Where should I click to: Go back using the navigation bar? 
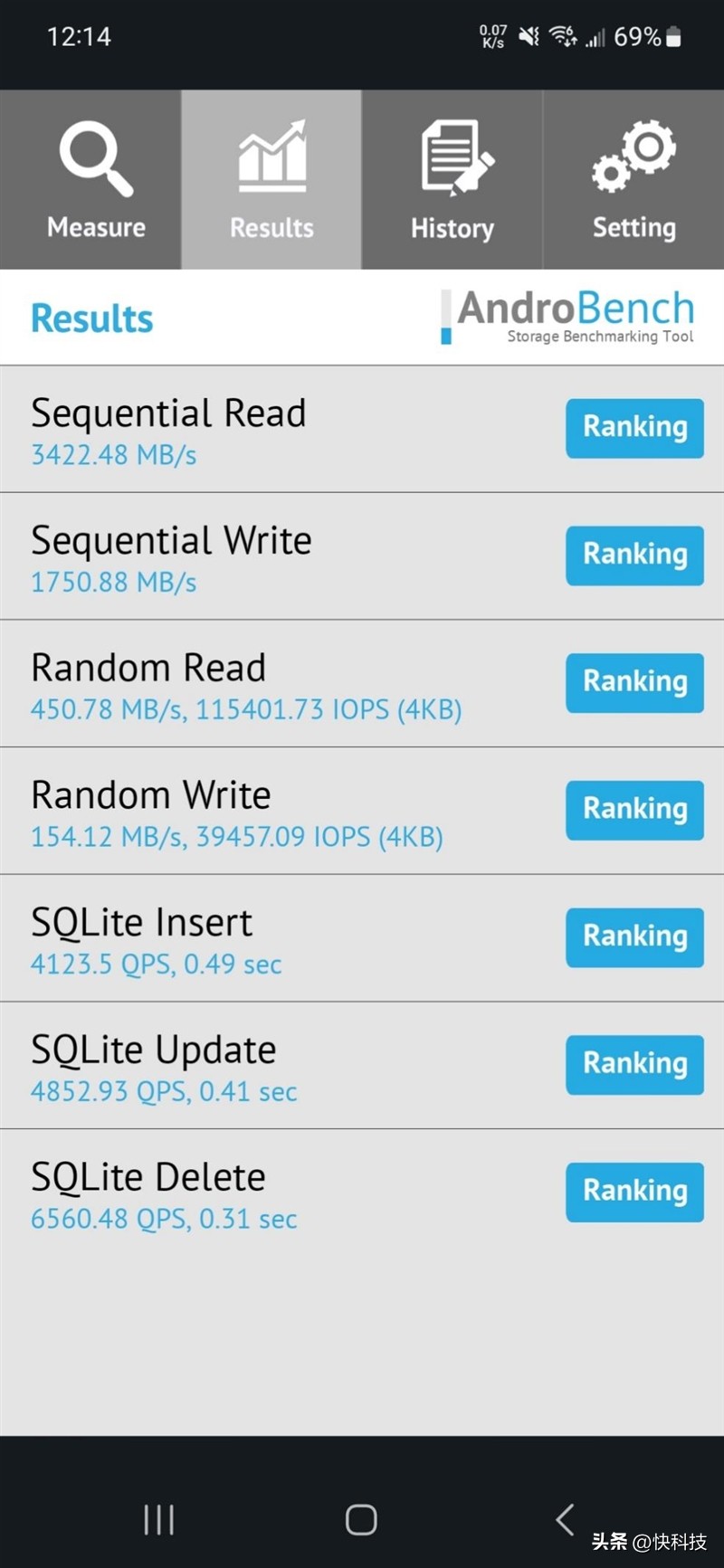click(x=566, y=1519)
